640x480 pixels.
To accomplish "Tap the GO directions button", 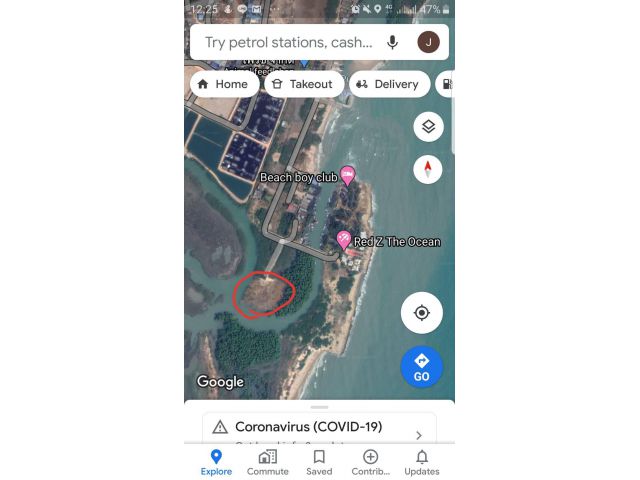I will coord(421,366).
